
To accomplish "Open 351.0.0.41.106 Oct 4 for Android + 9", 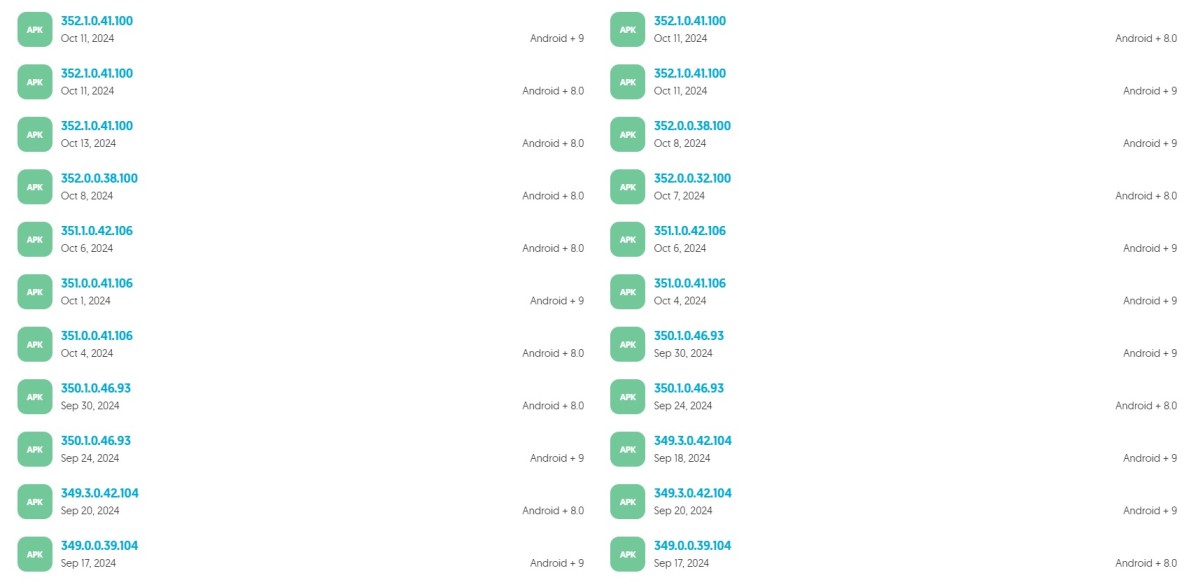I will pos(689,283).
